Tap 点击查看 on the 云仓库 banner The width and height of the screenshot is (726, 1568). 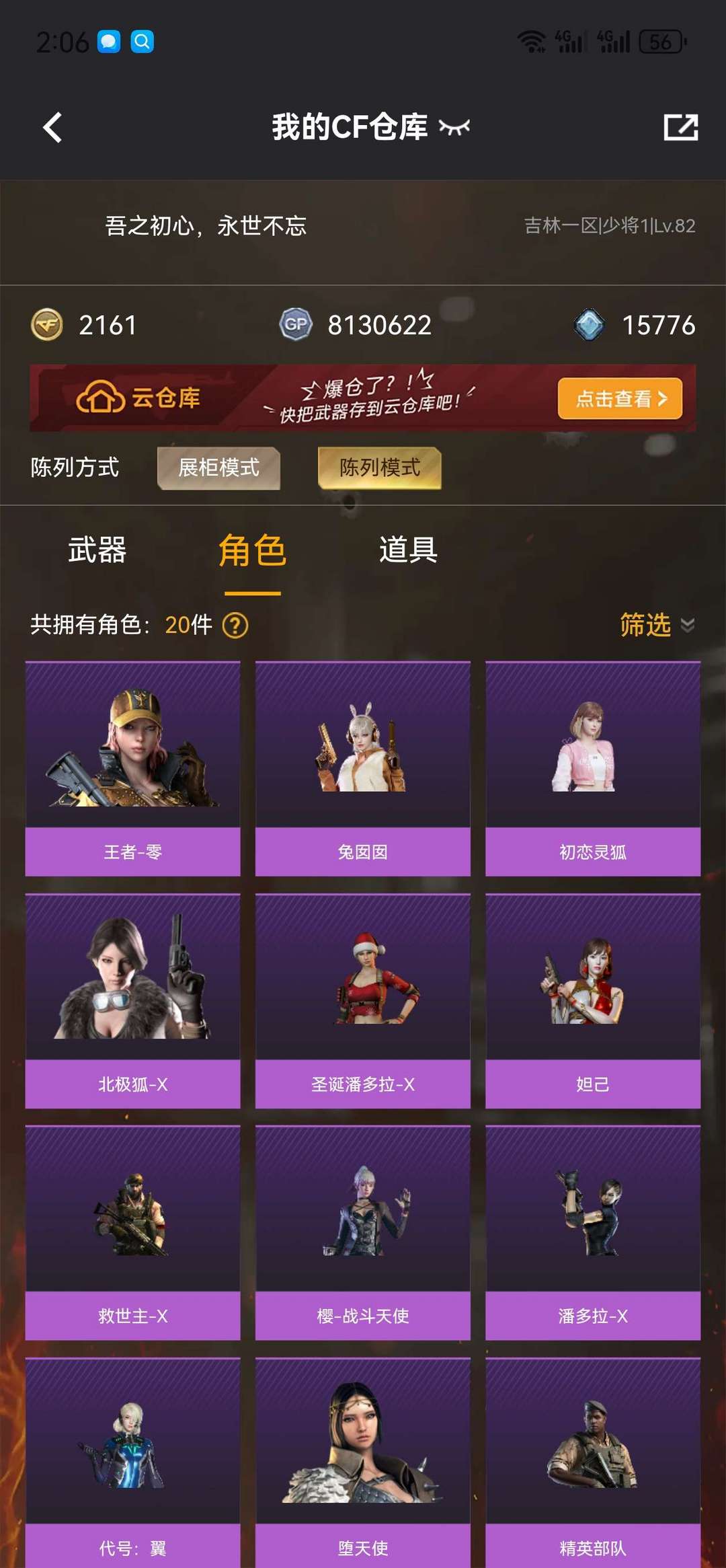pyautogui.click(x=620, y=399)
